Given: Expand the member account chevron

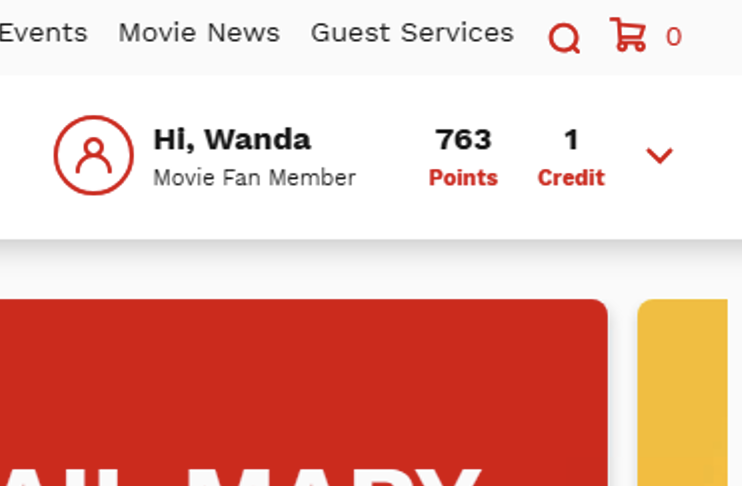Looking at the screenshot, I should coord(659,155).
